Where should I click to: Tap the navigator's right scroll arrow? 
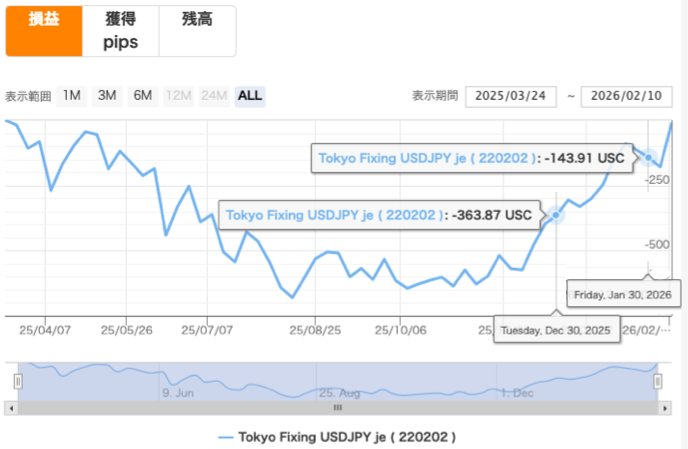coord(665,408)
